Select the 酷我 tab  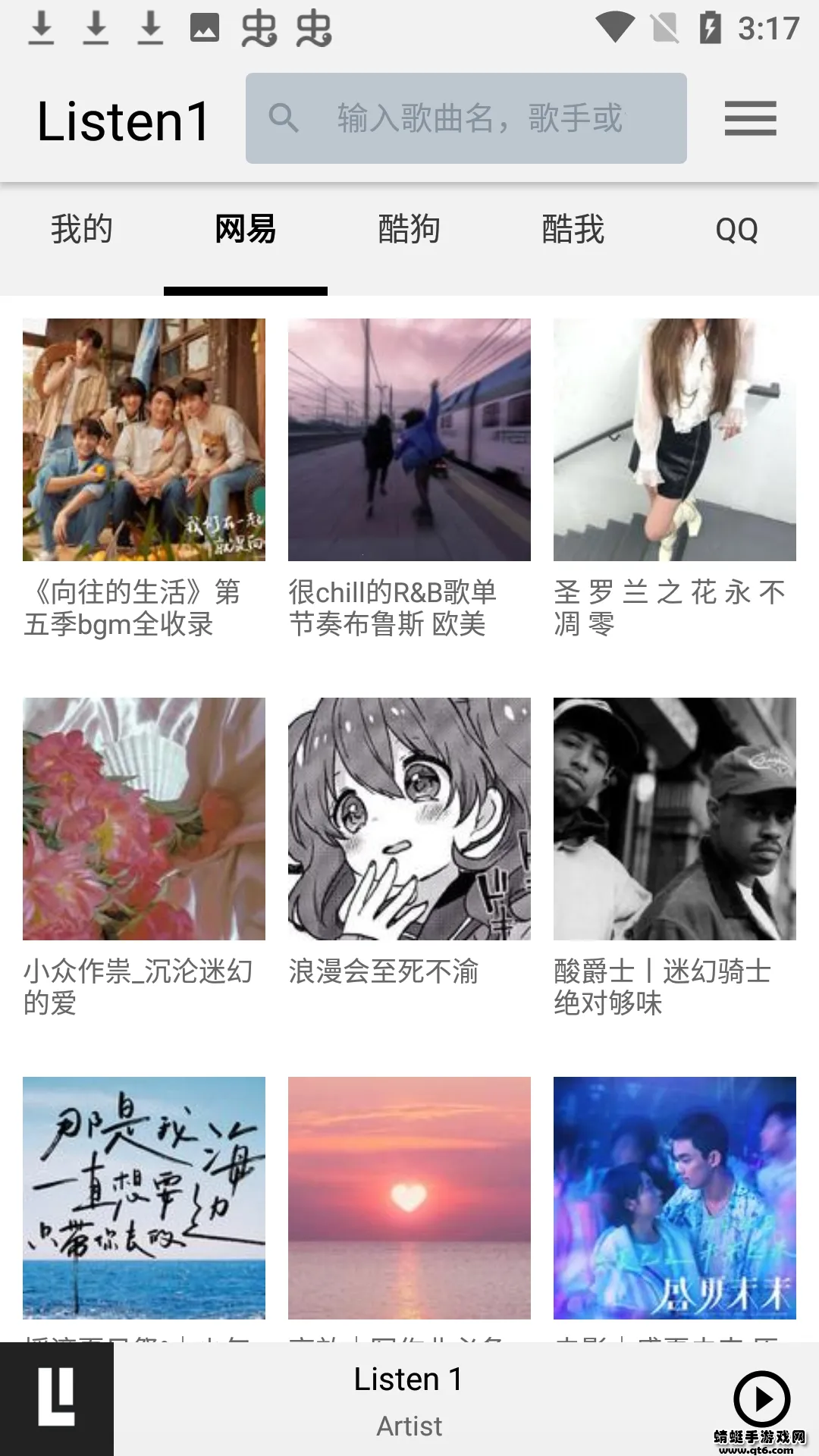tap(571, 229)
